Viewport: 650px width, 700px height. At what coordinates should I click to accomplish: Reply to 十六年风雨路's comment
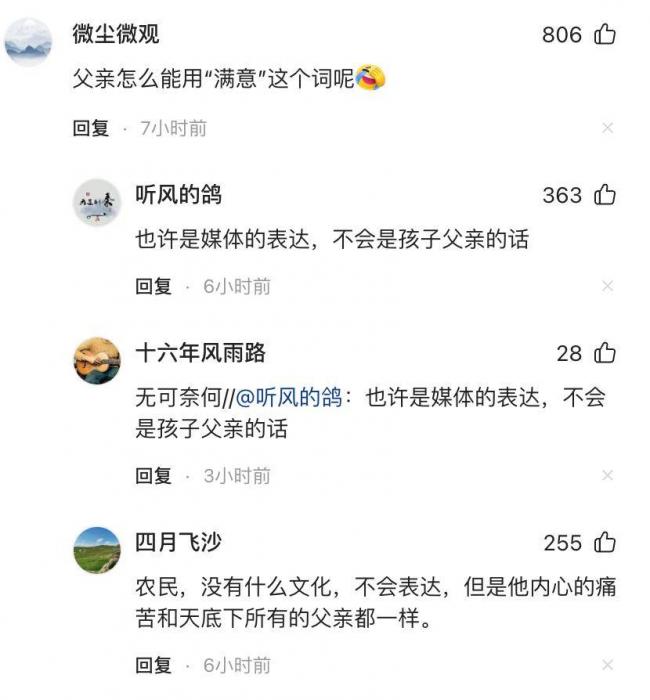pyautogui.click(x=153, y=476)
